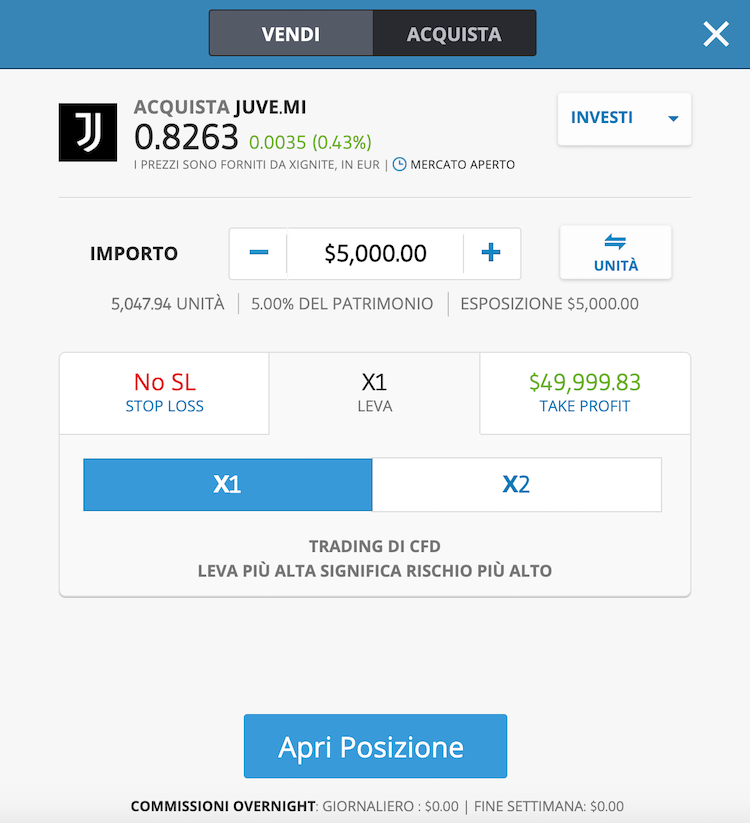Image resolution: width=750 pixels, height=823 pixels.
Task: Open the Stop Loss tab
Action: pos(164,393)
